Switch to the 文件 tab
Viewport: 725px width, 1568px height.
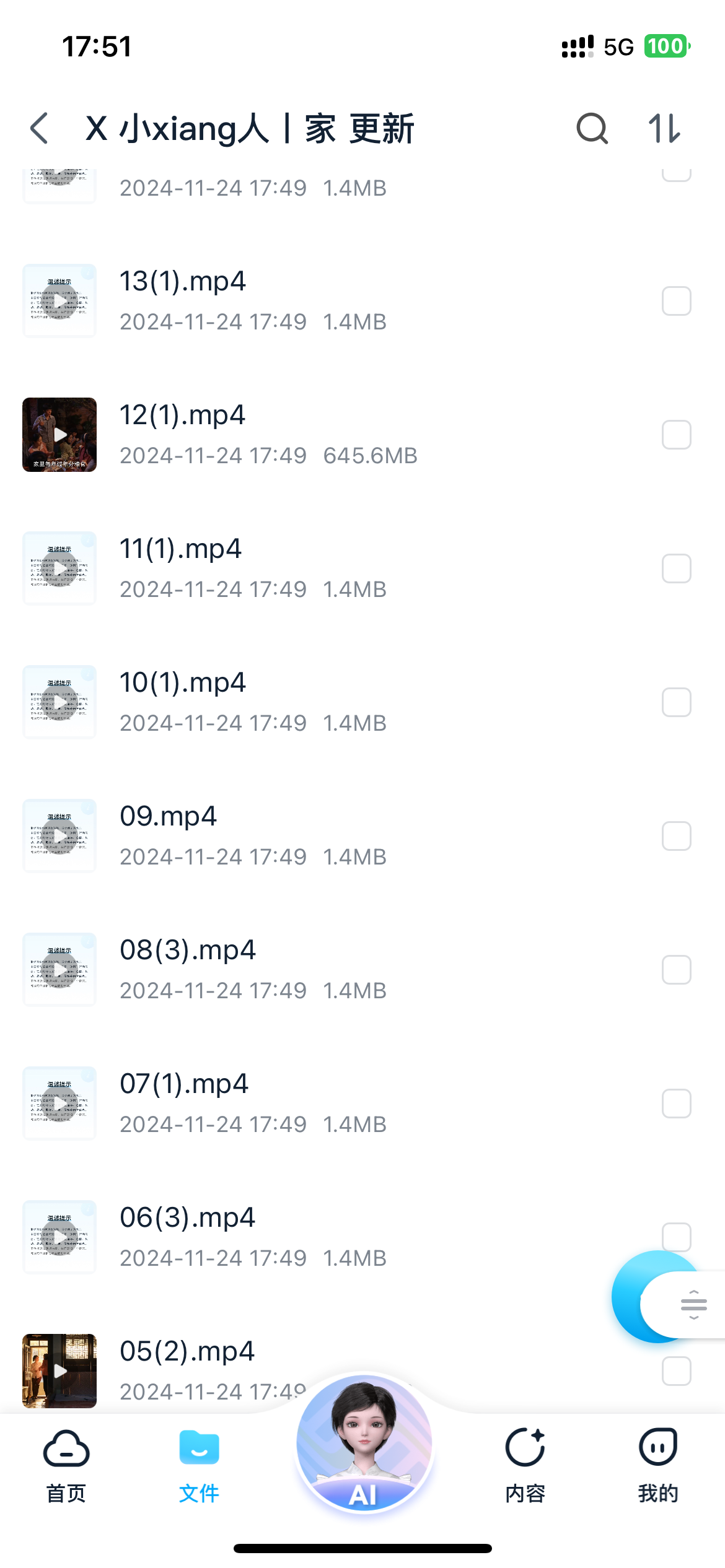pyautogui.click(x=199, y=1465)
